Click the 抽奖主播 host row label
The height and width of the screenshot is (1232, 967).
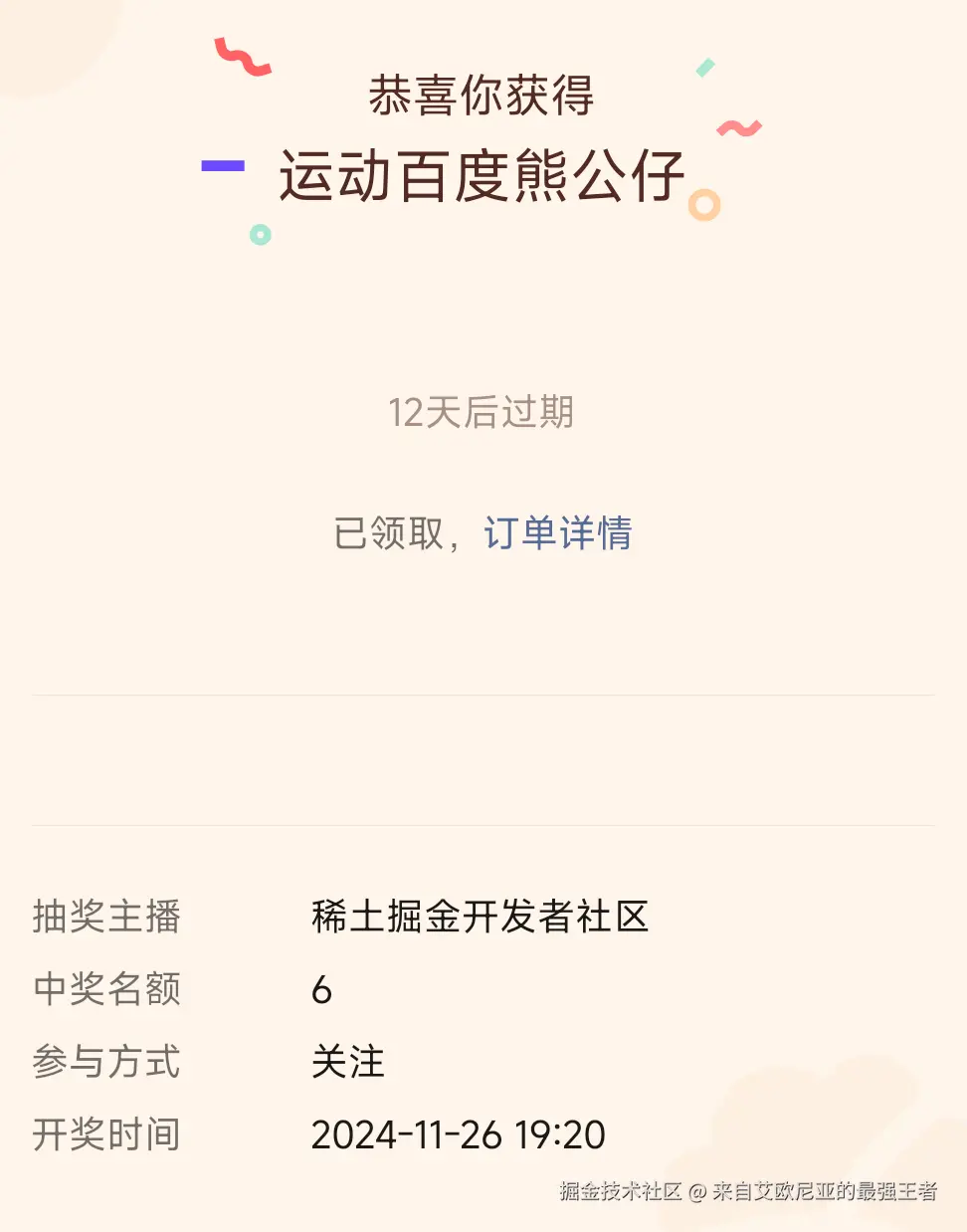103,919
